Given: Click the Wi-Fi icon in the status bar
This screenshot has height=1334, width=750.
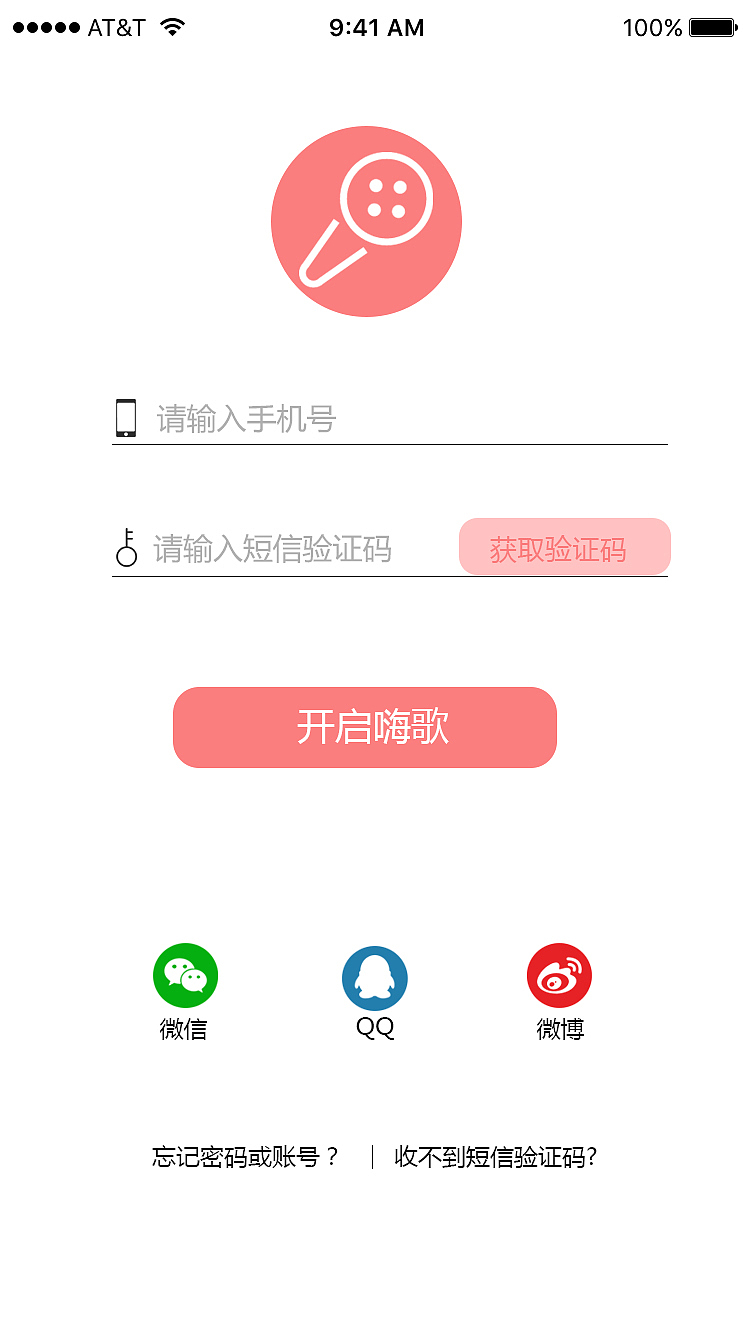Looking at the screenshot, I should (170, 27).
